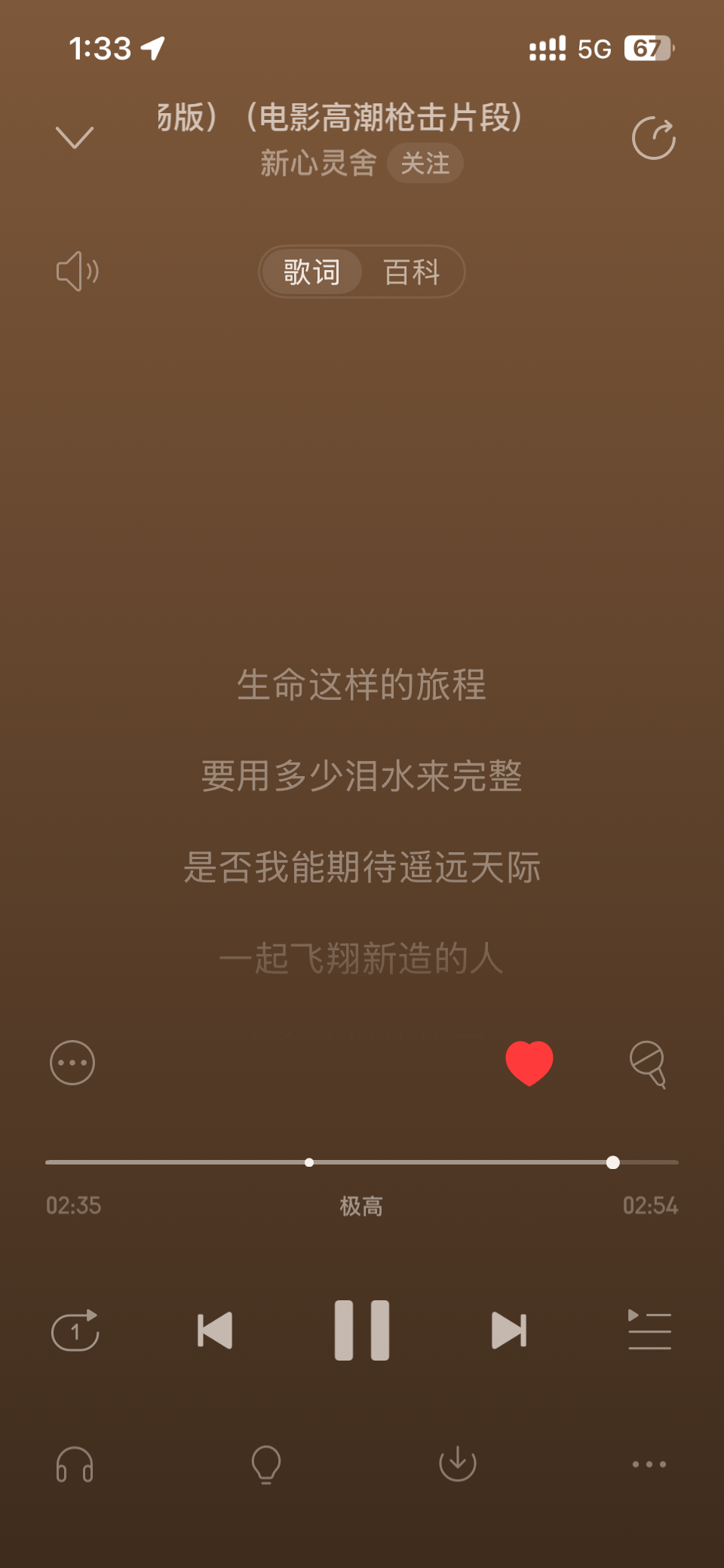Select the 歌词 lyrics tab
Screen dimensions: 724x1568
click(311, 272)
